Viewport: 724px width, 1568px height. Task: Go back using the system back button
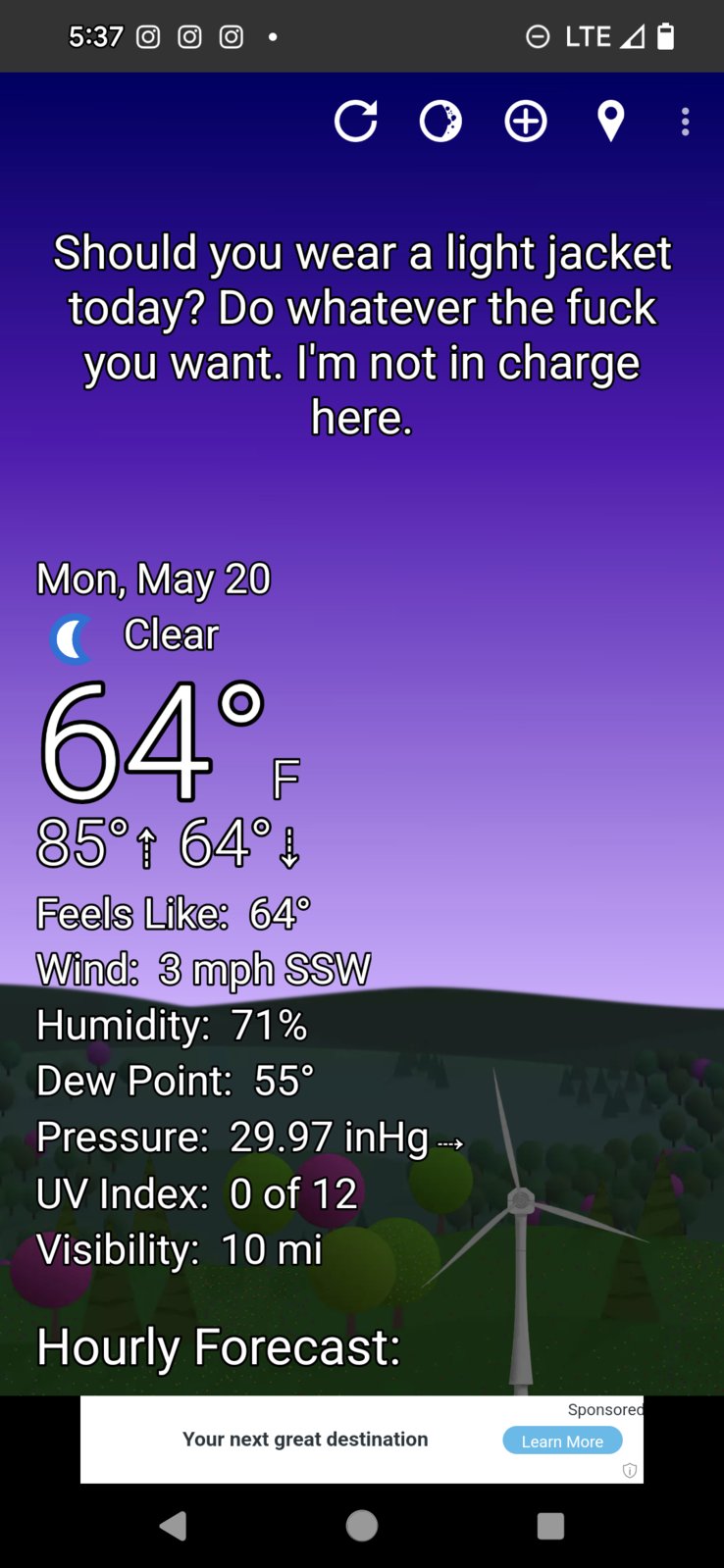(x=174, y=1526)
